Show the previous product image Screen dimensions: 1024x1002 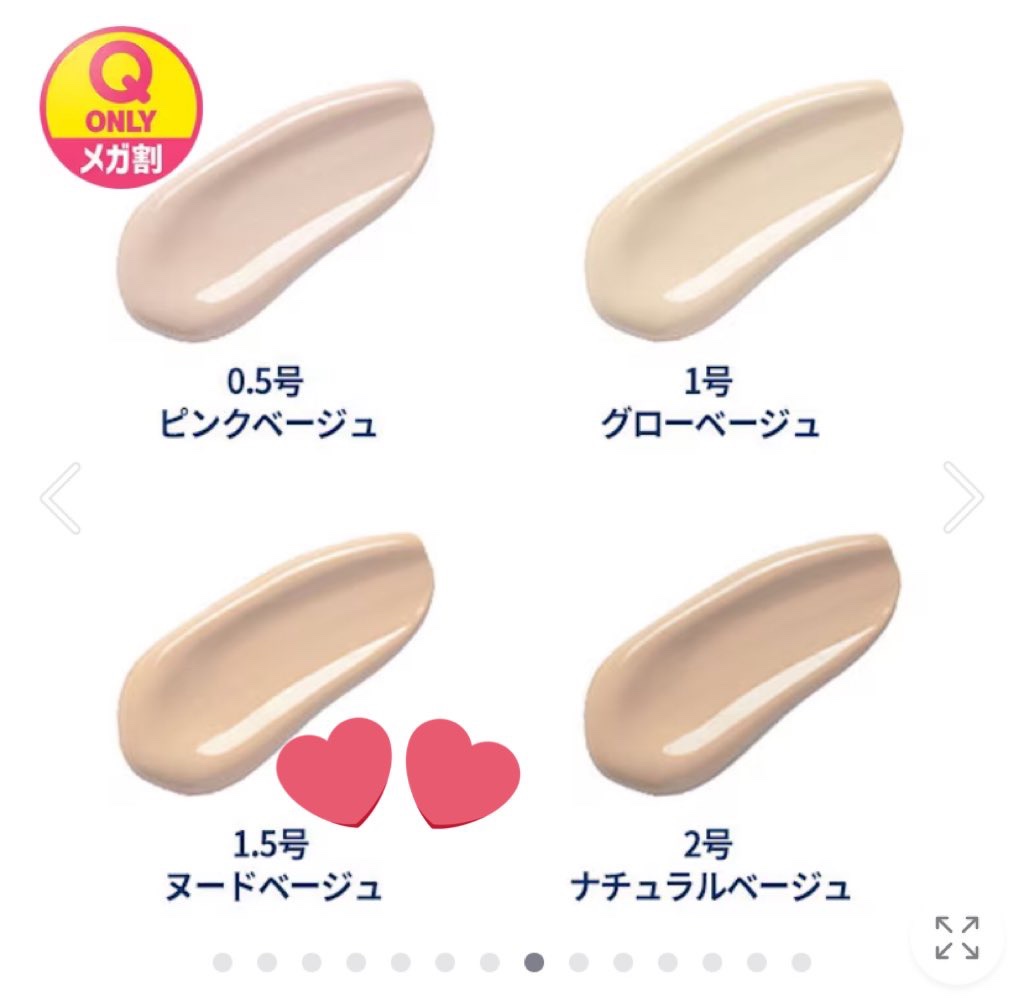62,497
